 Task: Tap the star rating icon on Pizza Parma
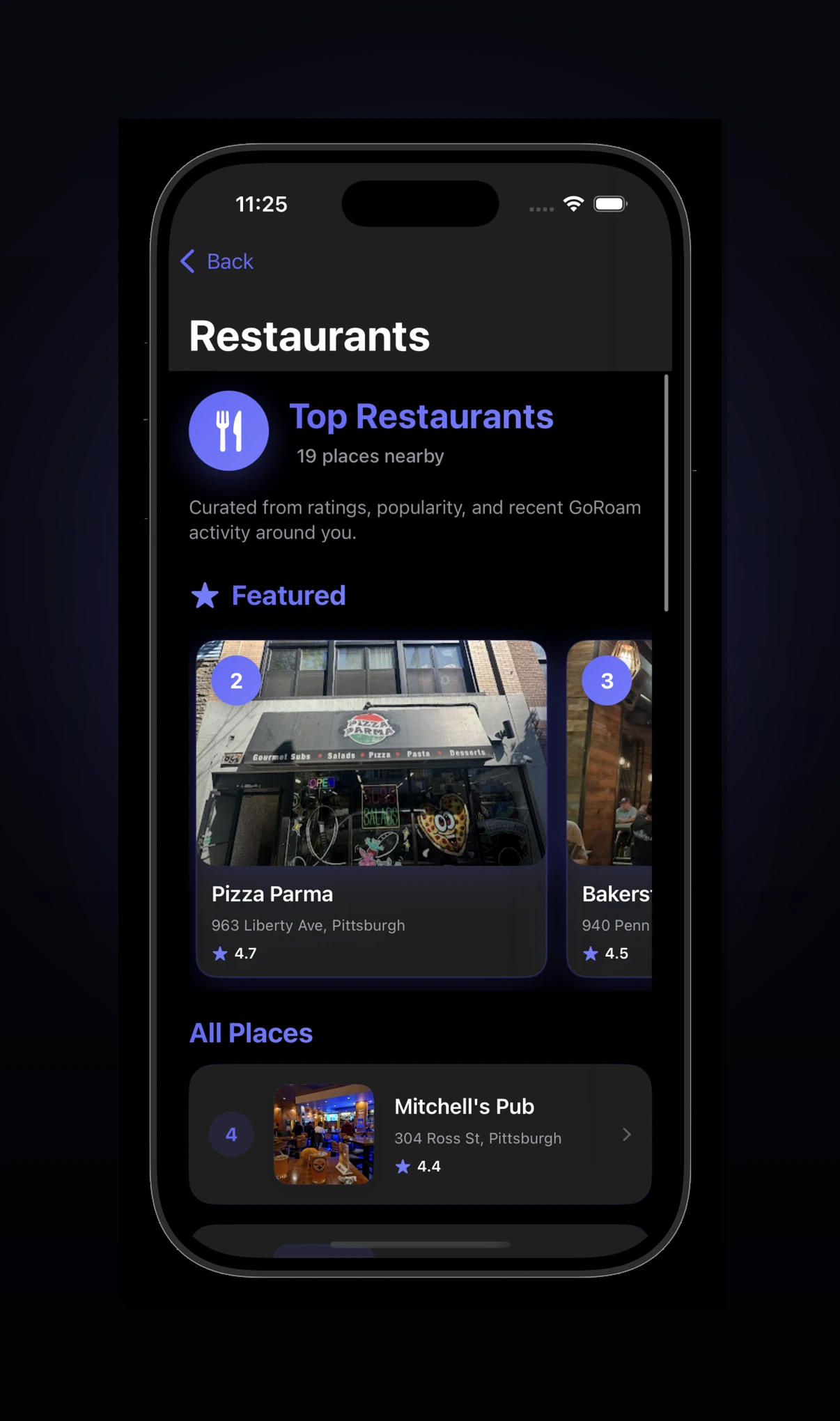coord(220,954)
